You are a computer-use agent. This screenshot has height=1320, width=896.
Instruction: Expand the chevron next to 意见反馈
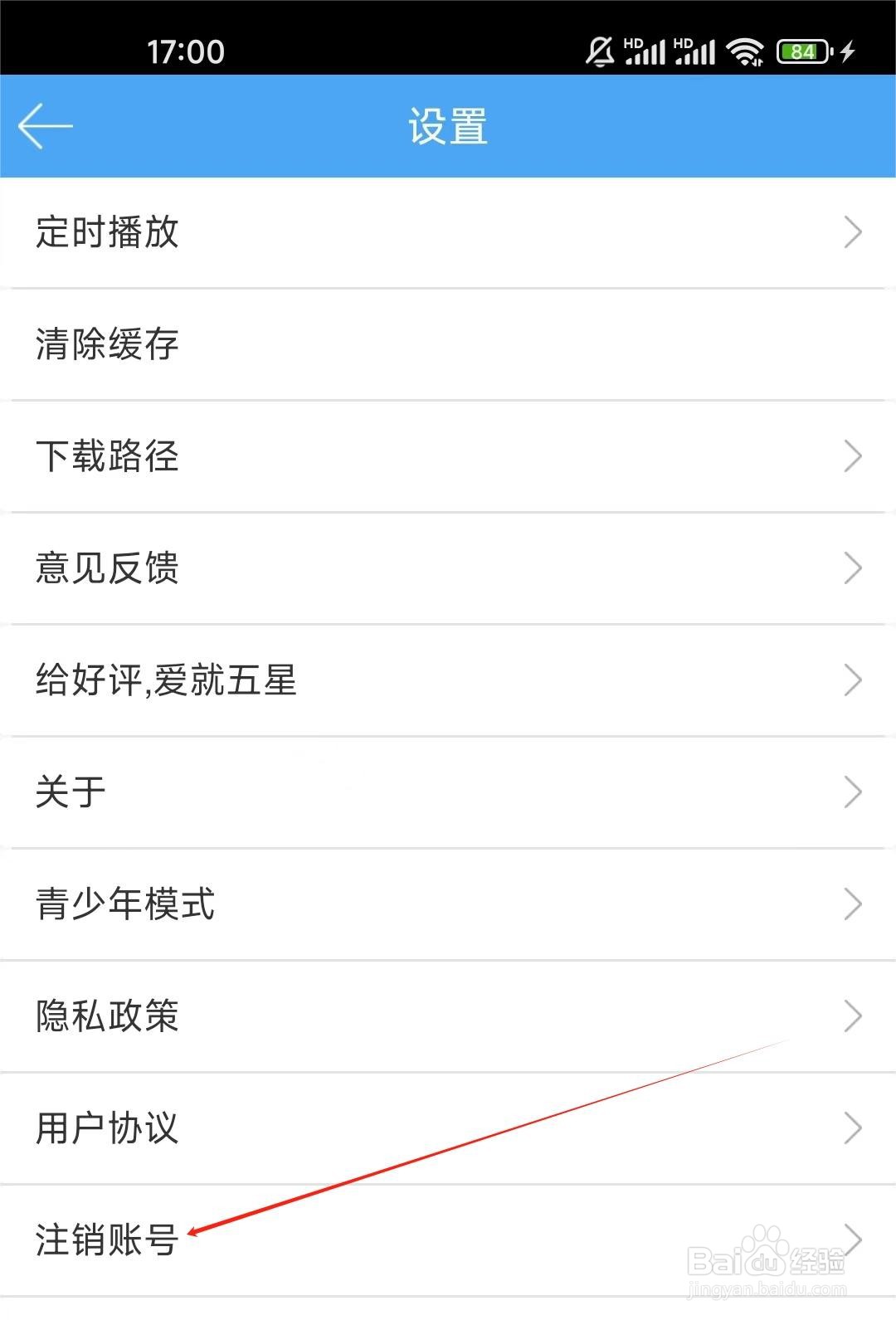[x=854, y=567]
